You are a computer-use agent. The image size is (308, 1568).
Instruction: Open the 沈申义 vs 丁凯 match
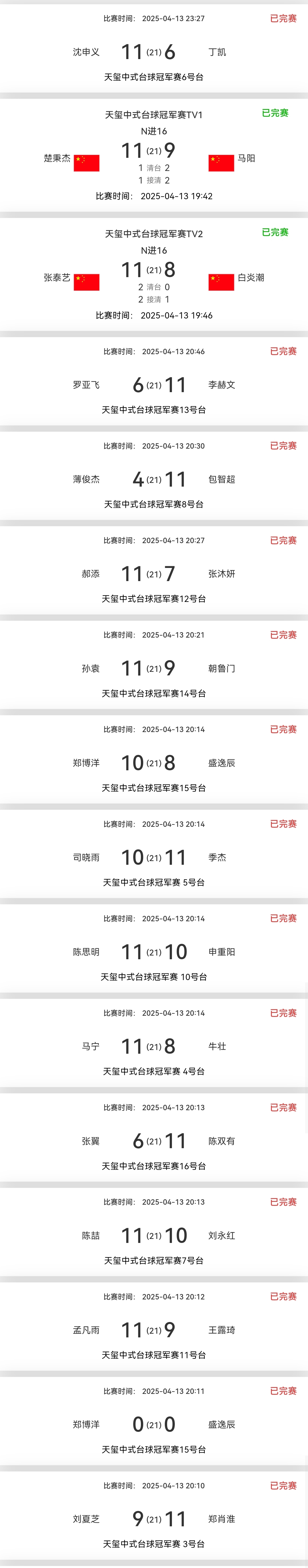pyautogui.click(x=153, y=52)
